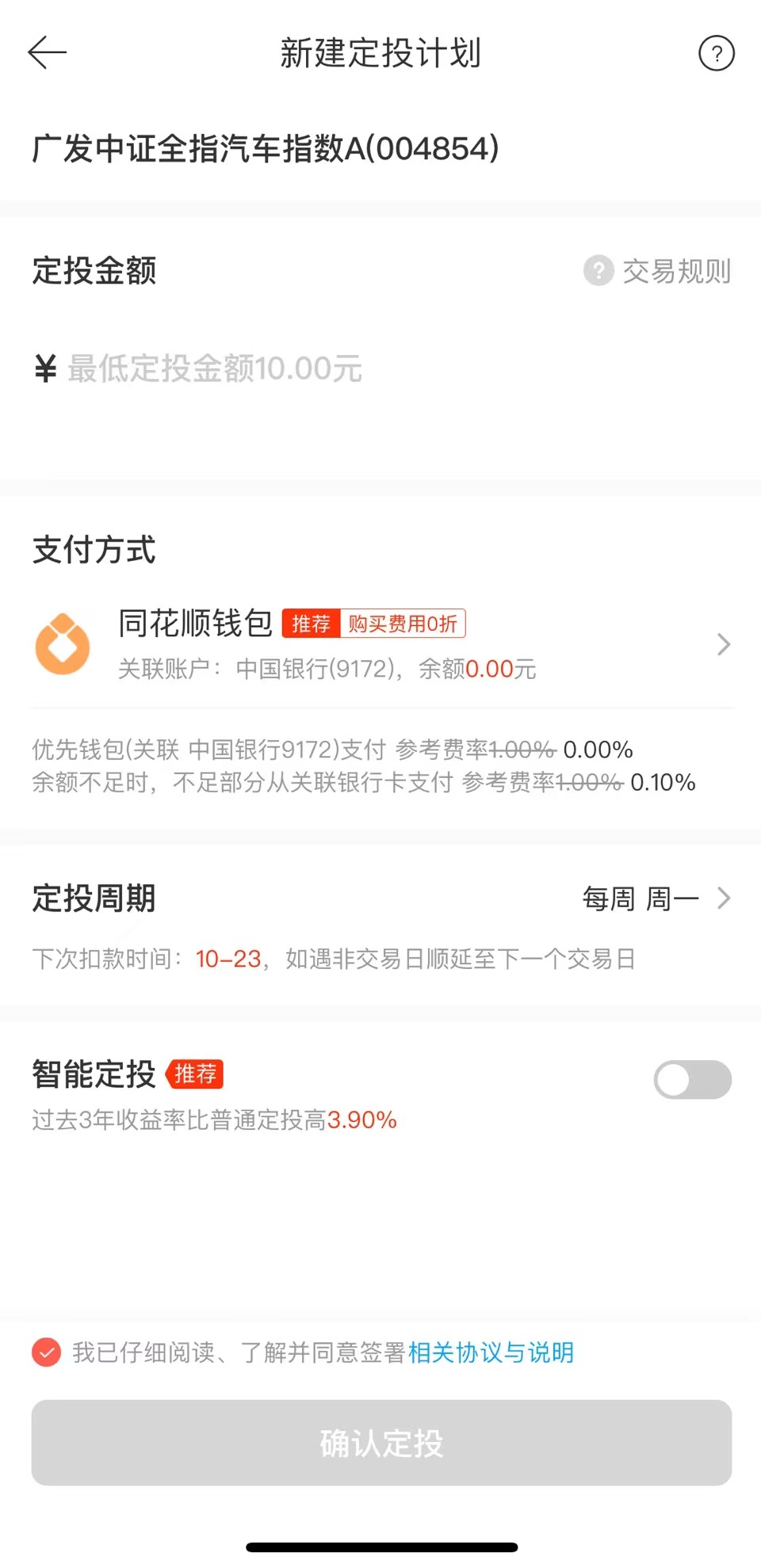Image resolution: width=761 pixels, height=1568 pixels.
Task: Select the 定投金额 section header
Action: click(x=94, y=270)
